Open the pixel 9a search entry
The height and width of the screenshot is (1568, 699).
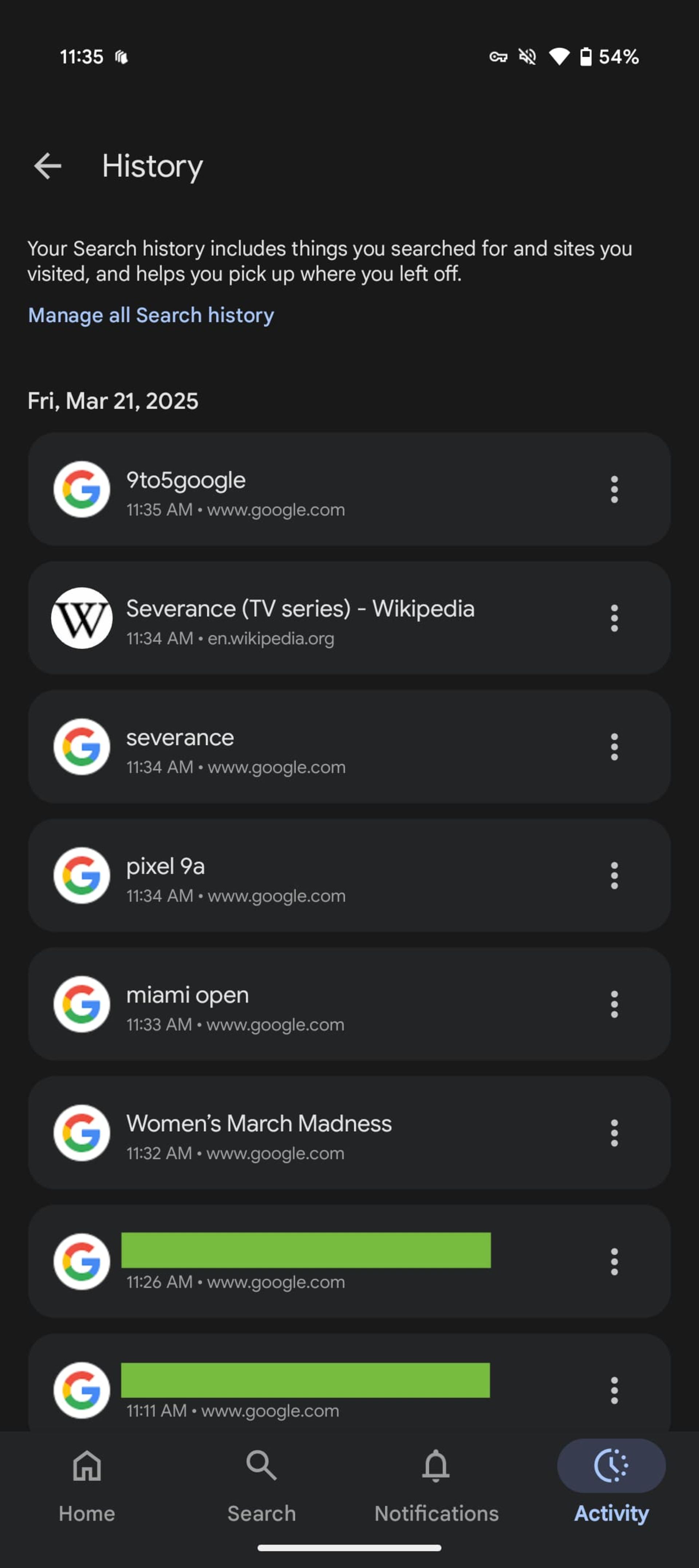(x=349, y=875)
